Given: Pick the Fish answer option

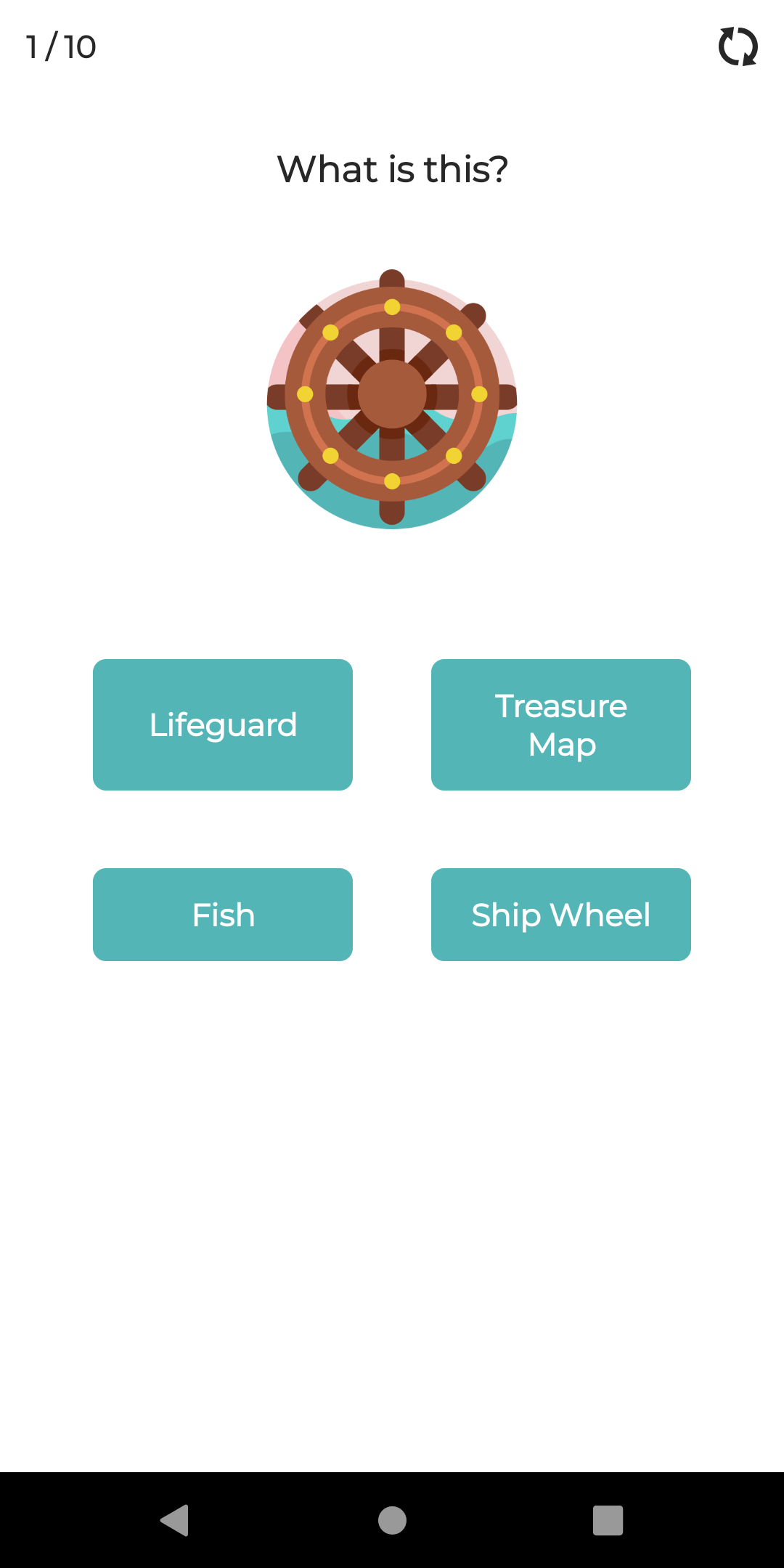Looking at the screenshot, I should [x=222, y=914].
